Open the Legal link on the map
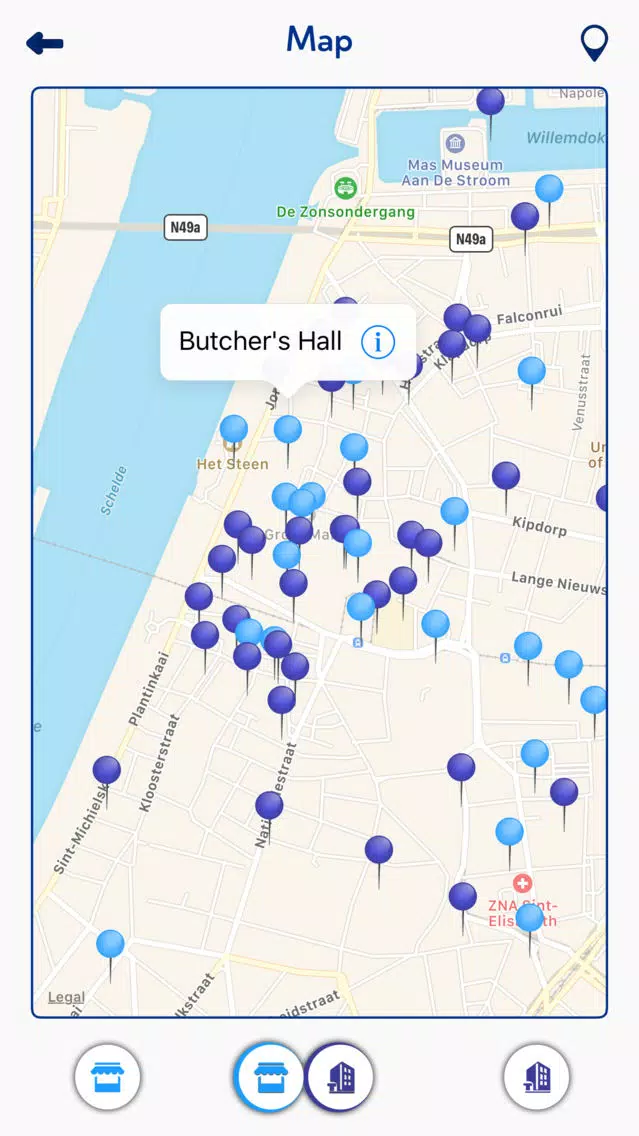The width and height of the screenshot is (639, 1136). [66, 998]
